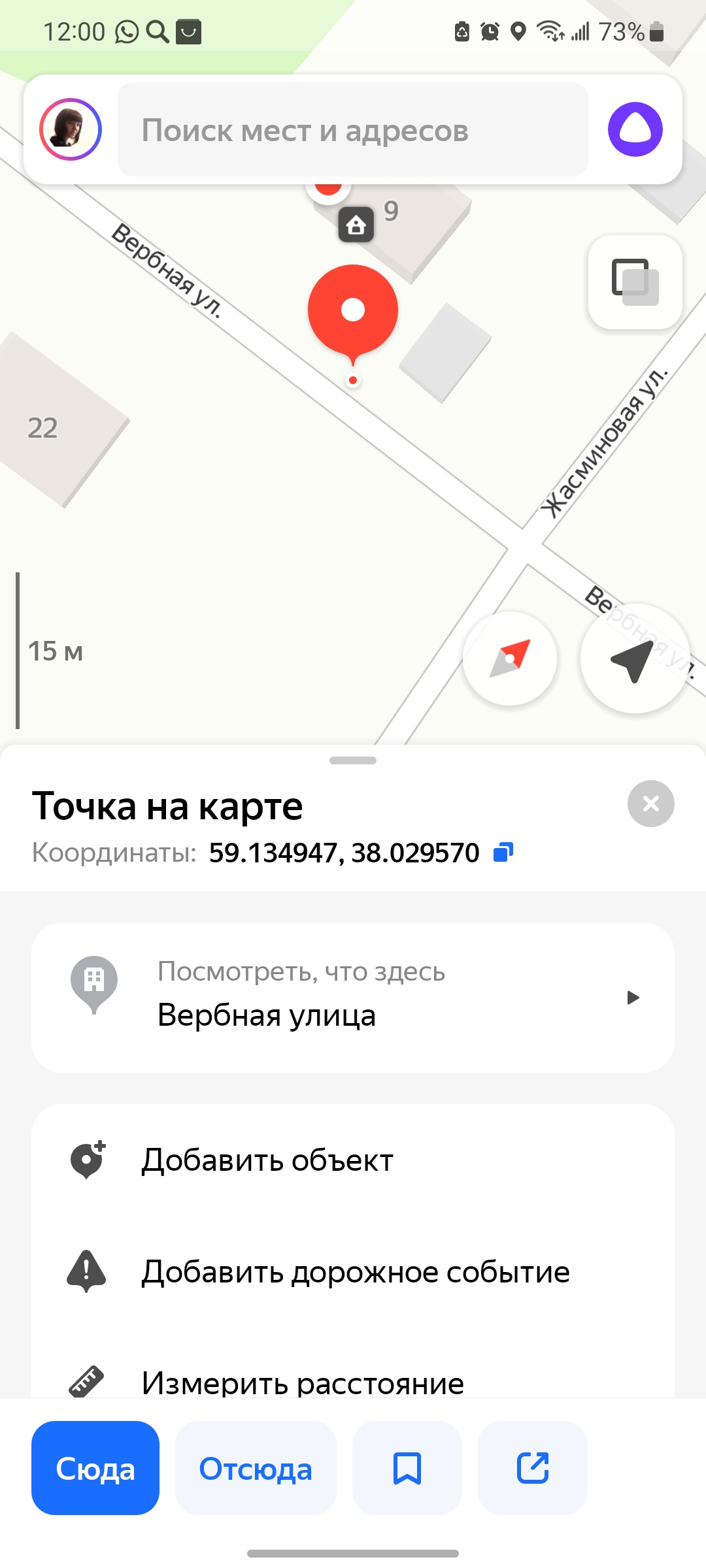706x1568 pixels.
Task: Build a route with the 'Сюда' button
Action: tap(95, 1468)
